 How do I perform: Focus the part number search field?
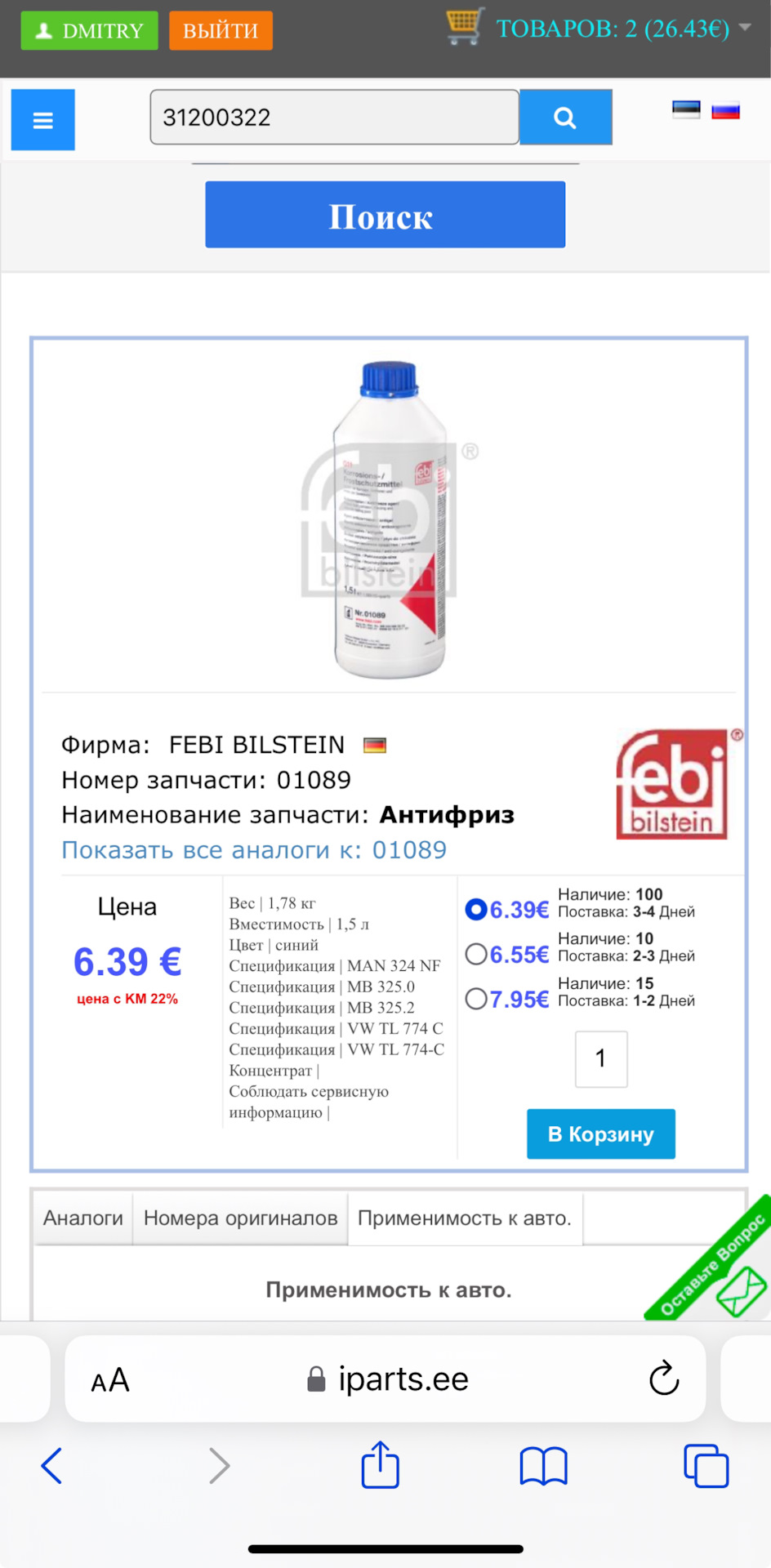(x=334, y=118)
